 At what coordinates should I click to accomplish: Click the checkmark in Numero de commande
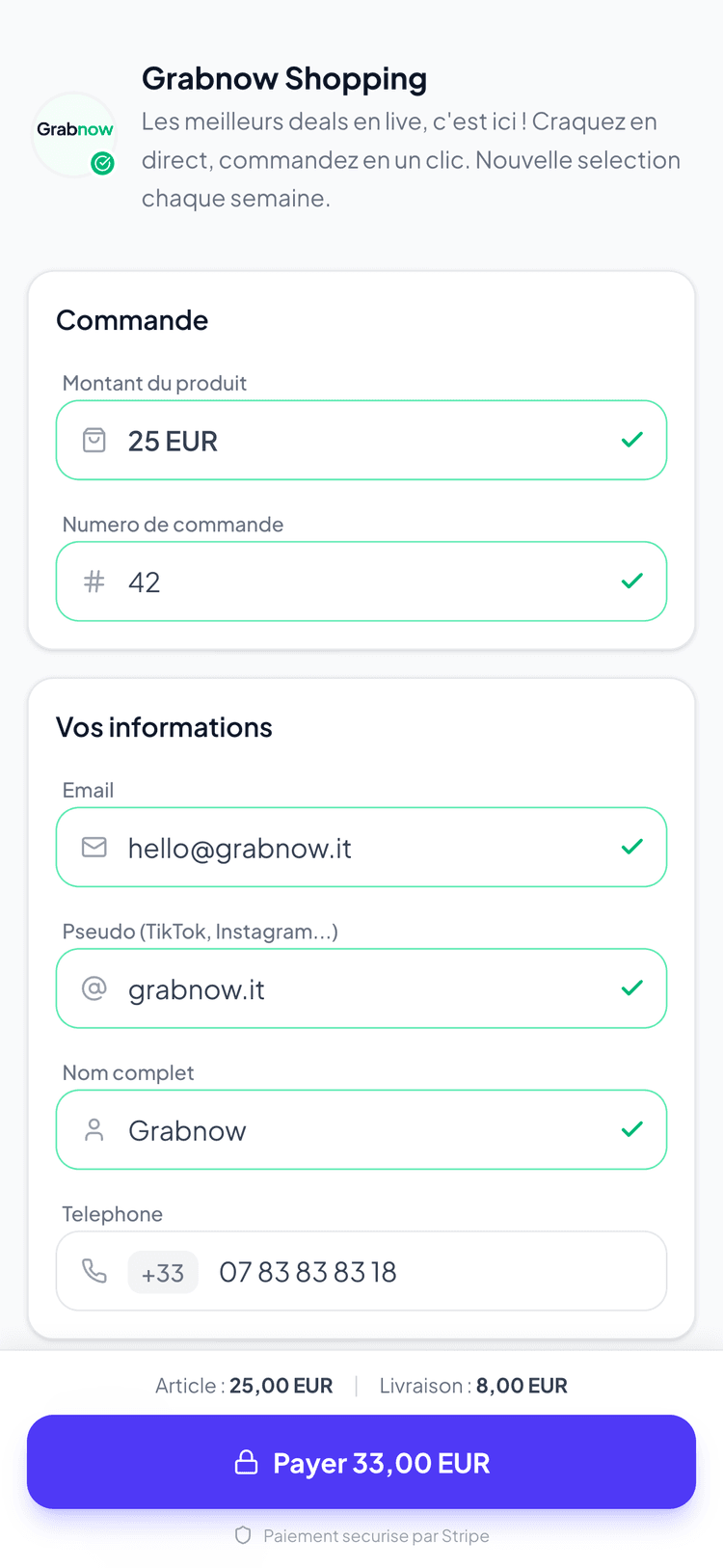pyautogui.click(x=632, y=581)
